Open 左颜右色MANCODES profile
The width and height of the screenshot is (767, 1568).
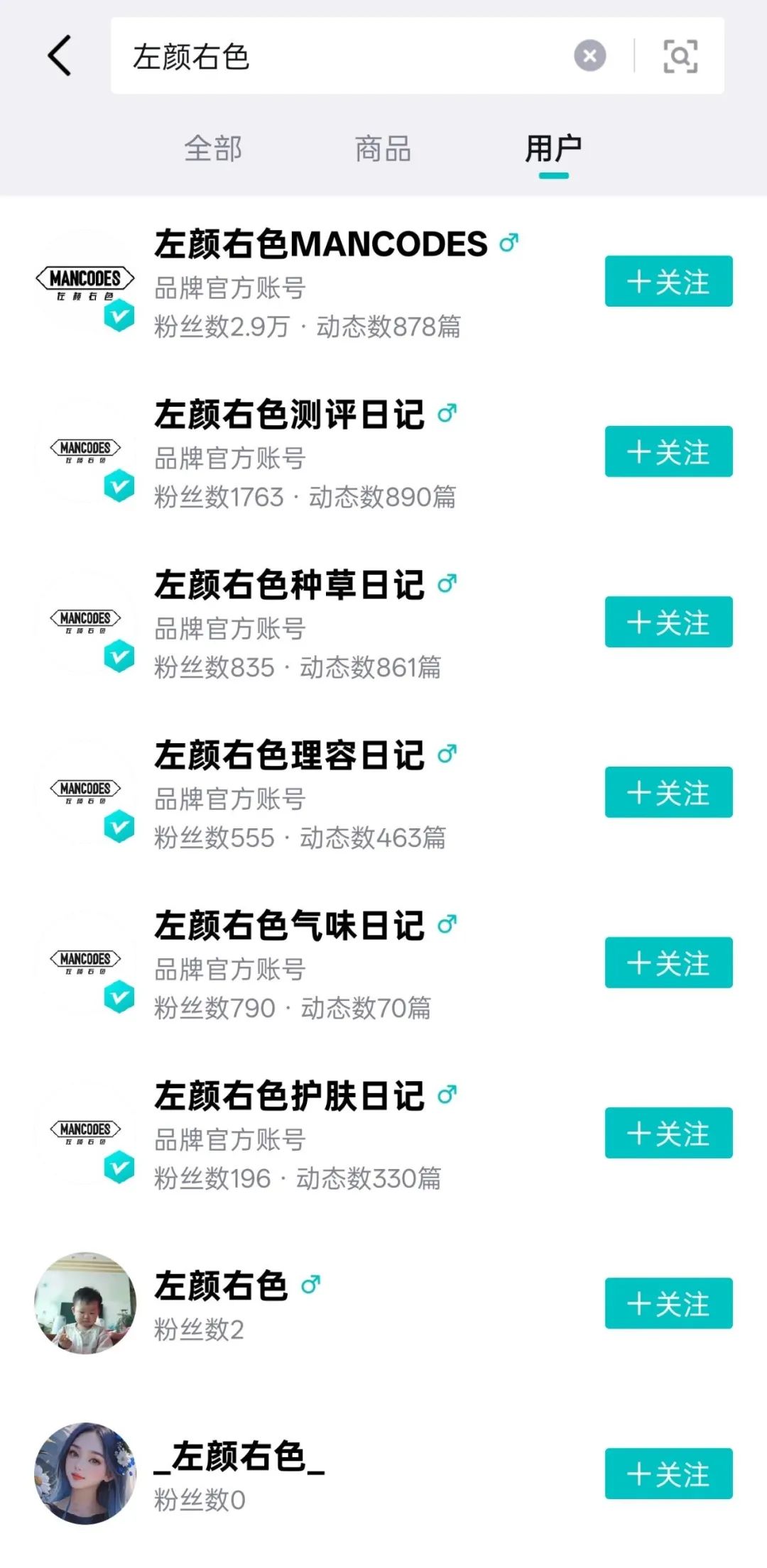[x=320, y=245]
